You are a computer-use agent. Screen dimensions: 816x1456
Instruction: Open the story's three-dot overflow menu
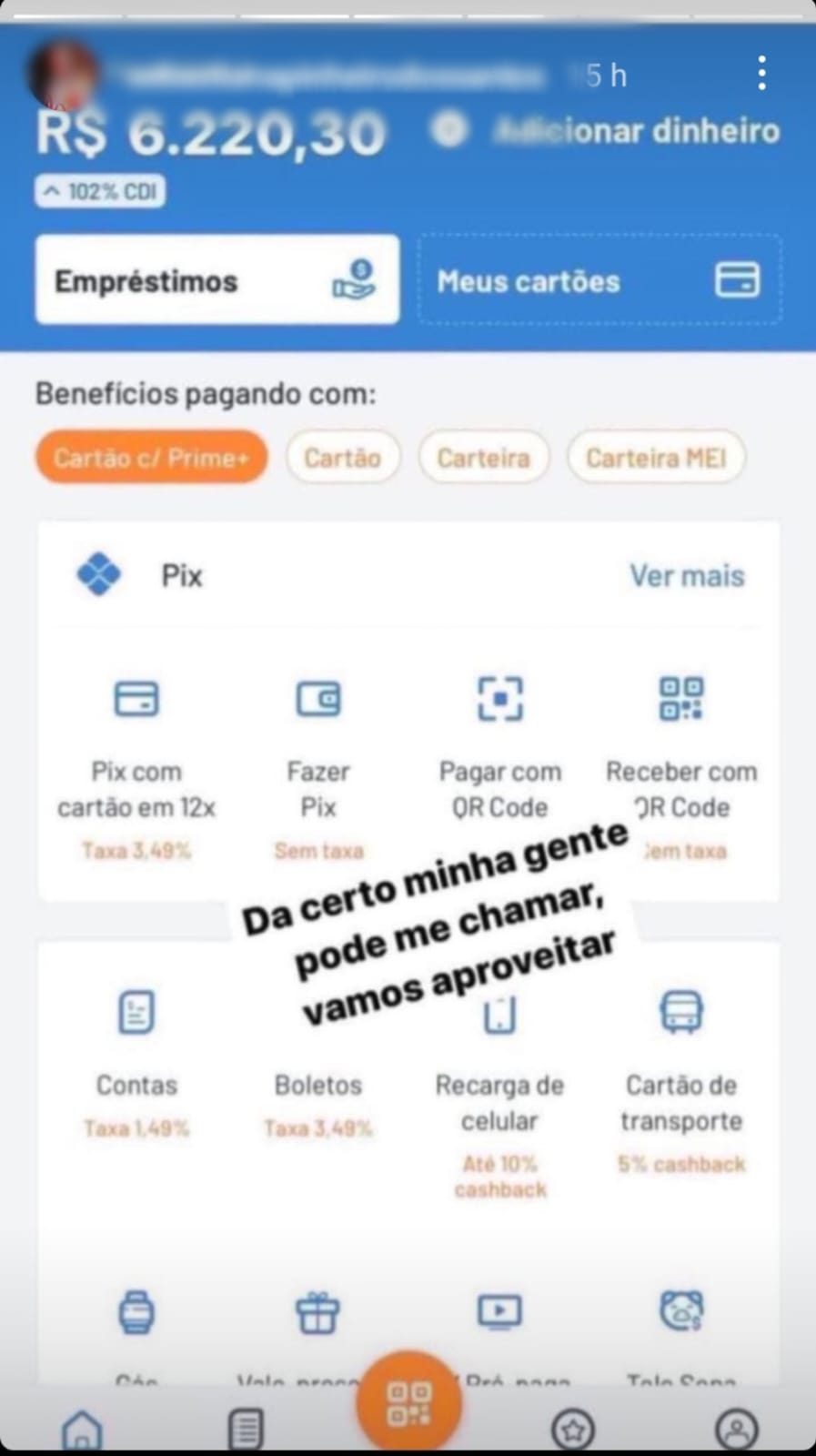pos(761,74)
